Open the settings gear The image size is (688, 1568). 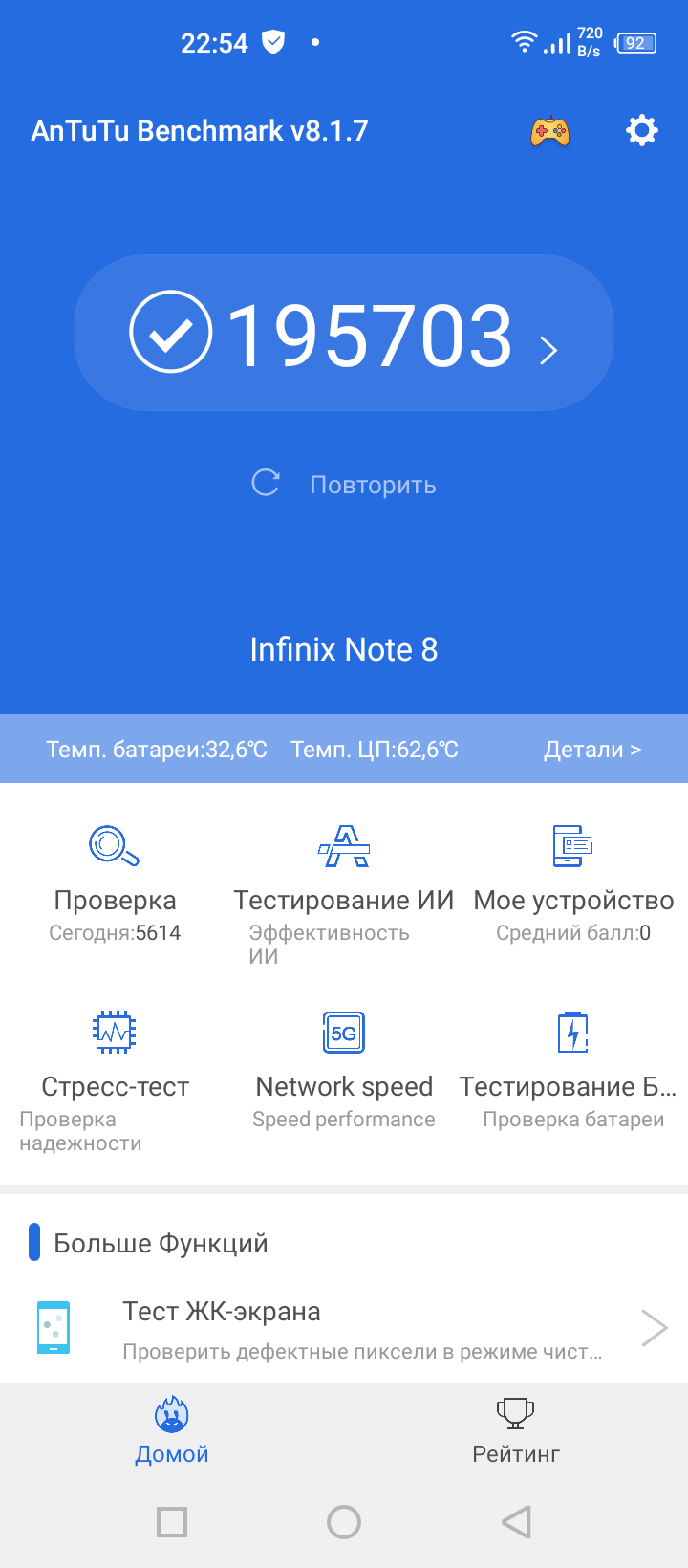point(641,130)
